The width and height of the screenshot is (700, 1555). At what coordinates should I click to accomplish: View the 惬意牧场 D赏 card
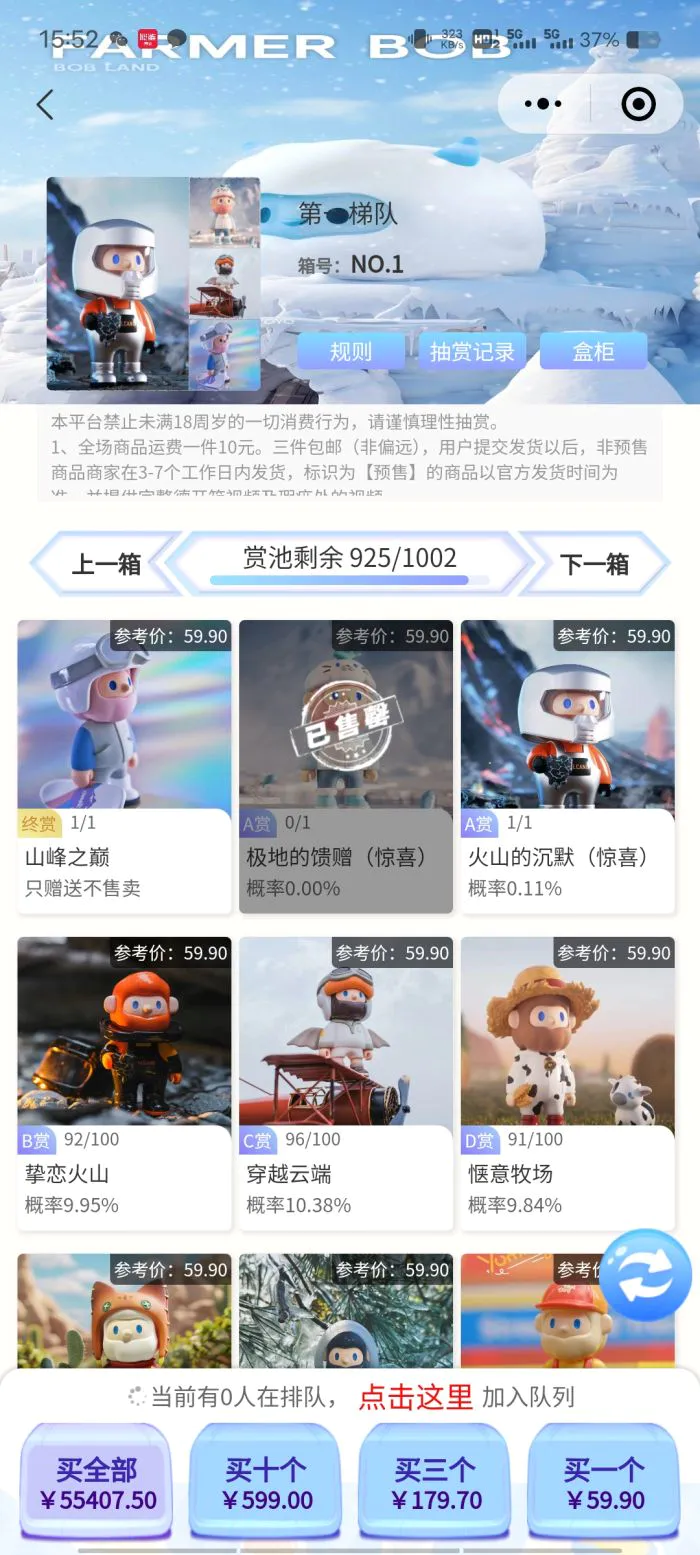[x=568, y=1082]
